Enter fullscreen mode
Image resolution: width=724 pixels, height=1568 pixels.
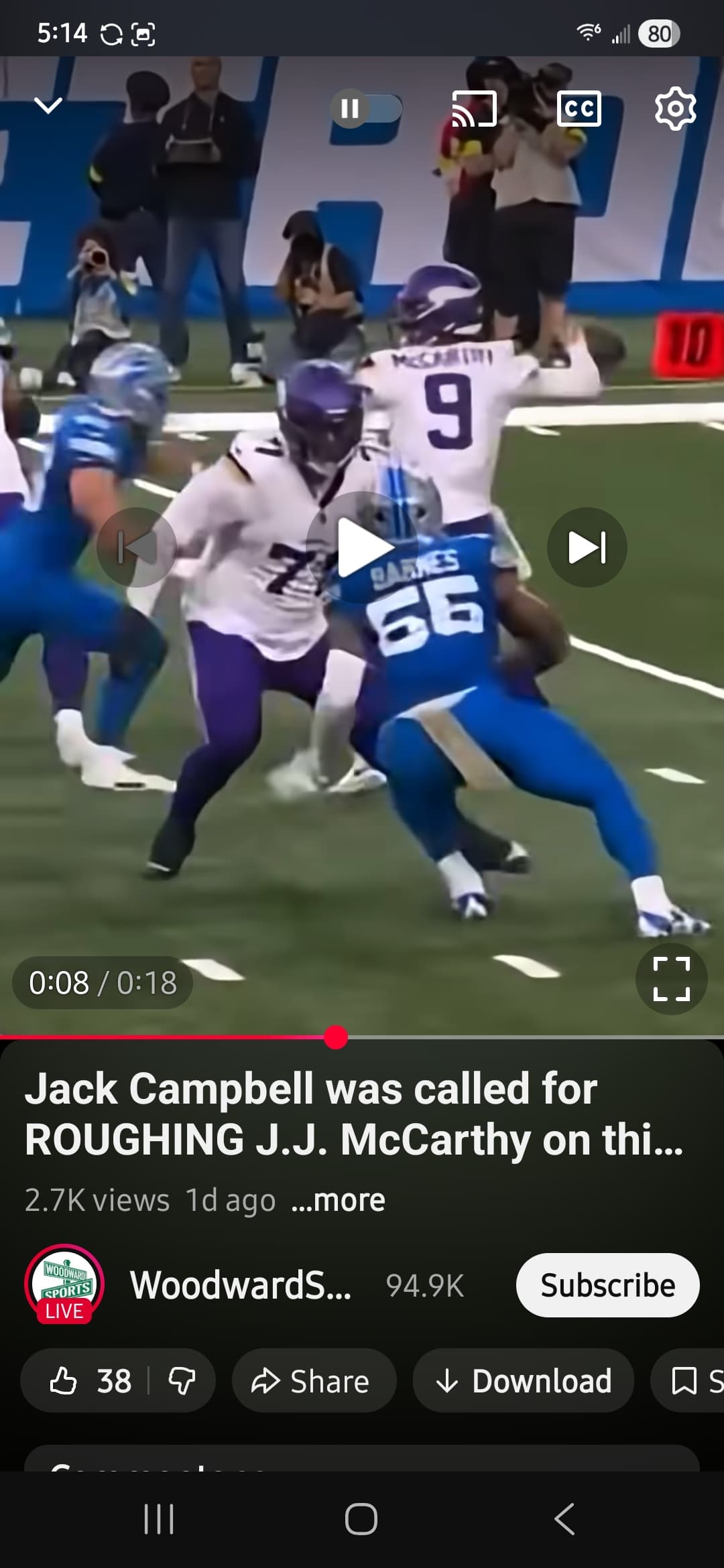671,979
